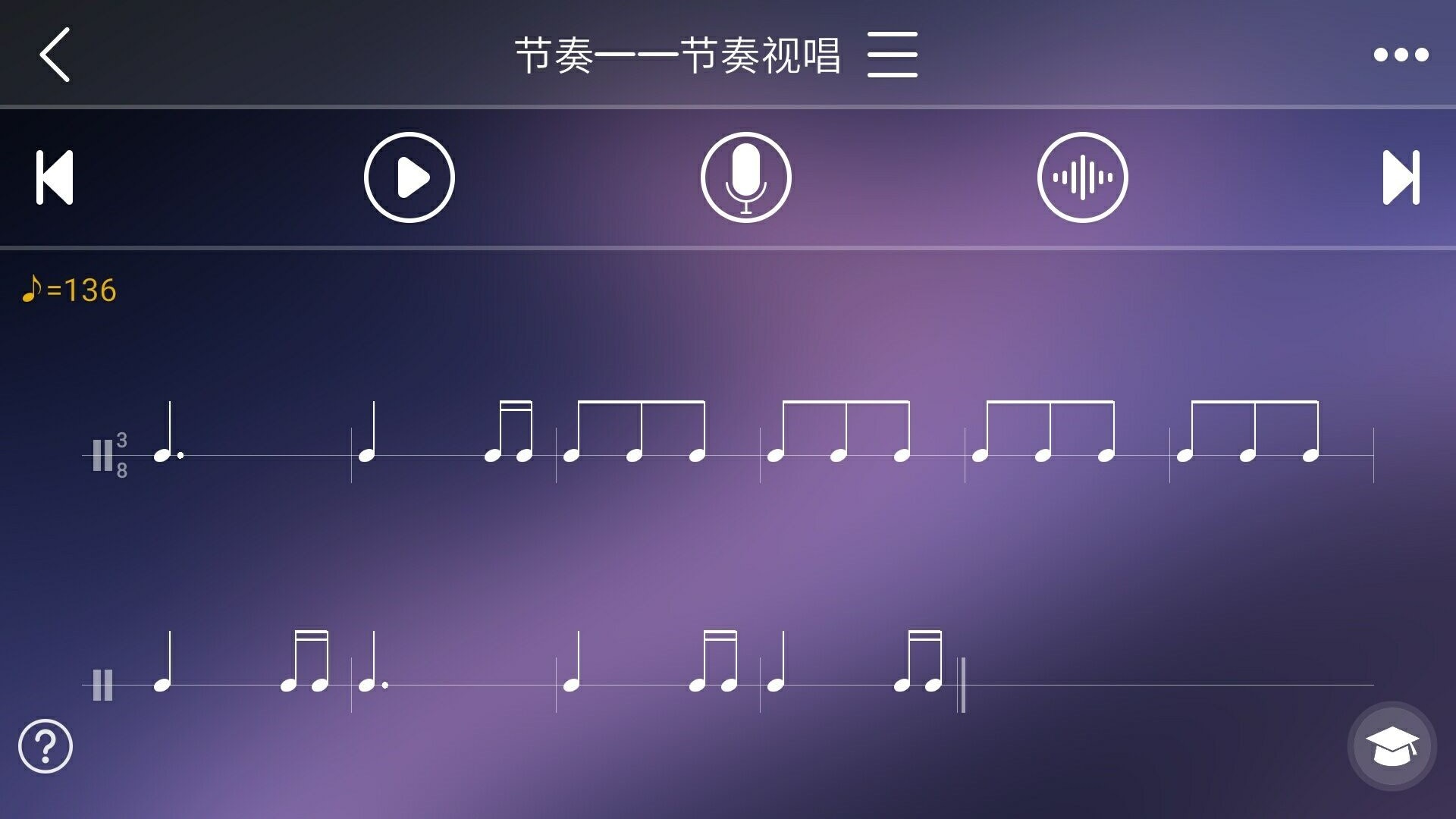Image resolution: width=1456 pixels, height=819 pixels.
Task: Open the exercise list menu beside the title
Action: click(x=892, y=55)
